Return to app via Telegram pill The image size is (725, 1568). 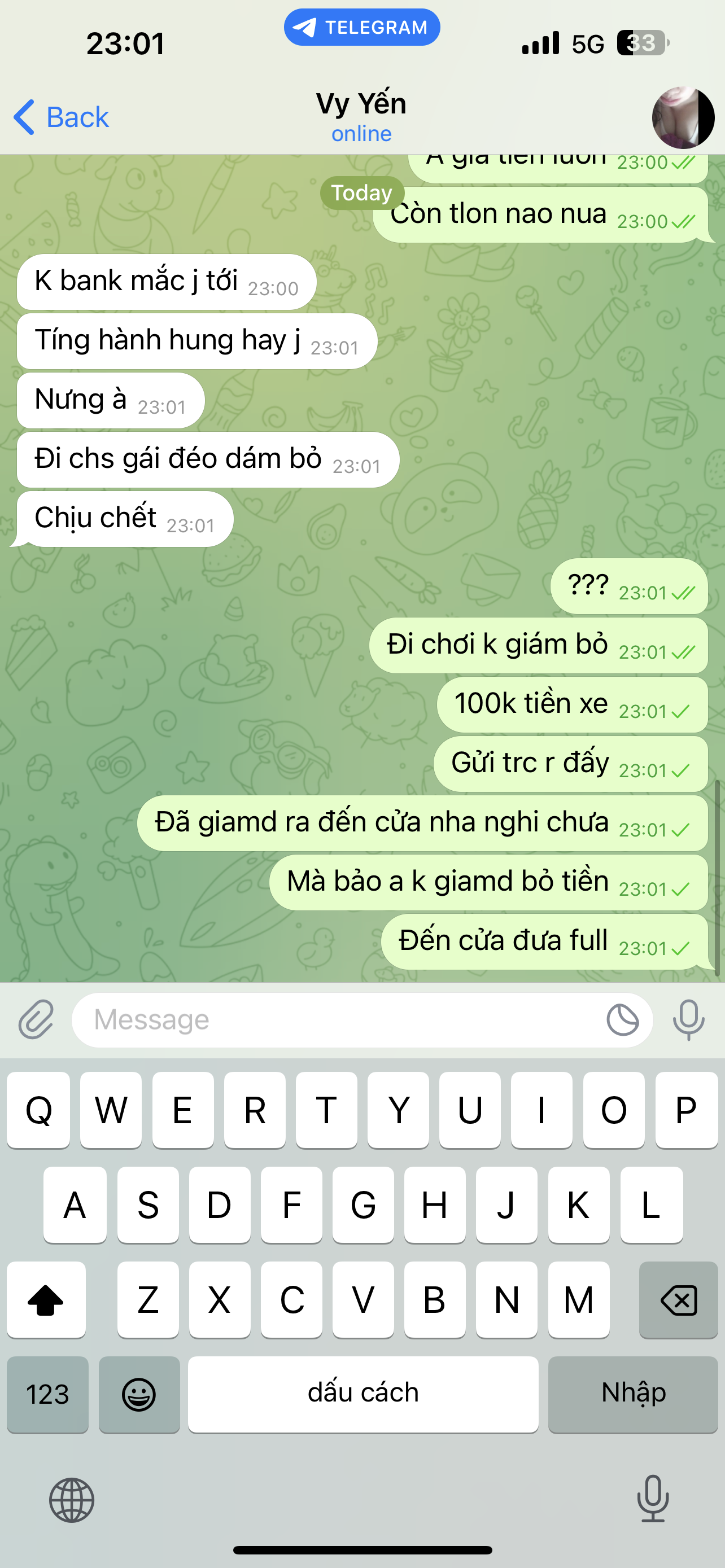tap(361, 28)
